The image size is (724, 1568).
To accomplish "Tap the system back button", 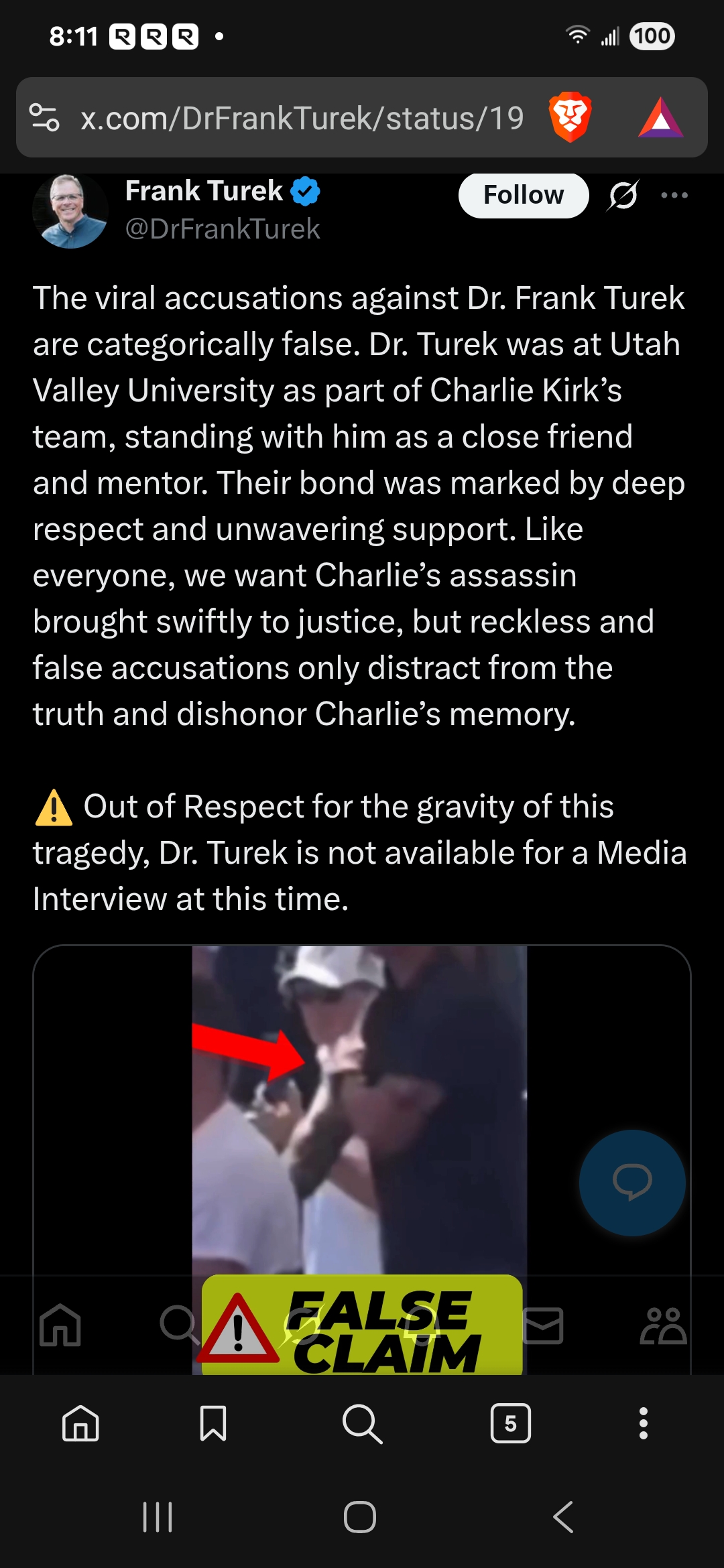I will pos(563,1517).
